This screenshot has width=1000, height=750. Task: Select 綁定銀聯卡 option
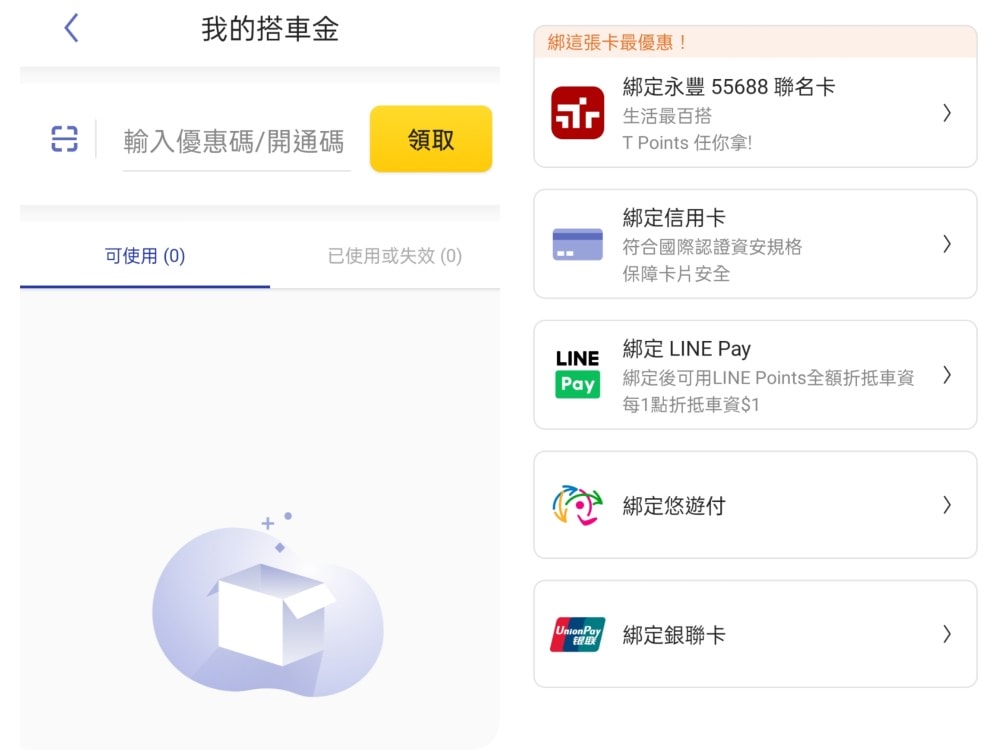point(755,634)
